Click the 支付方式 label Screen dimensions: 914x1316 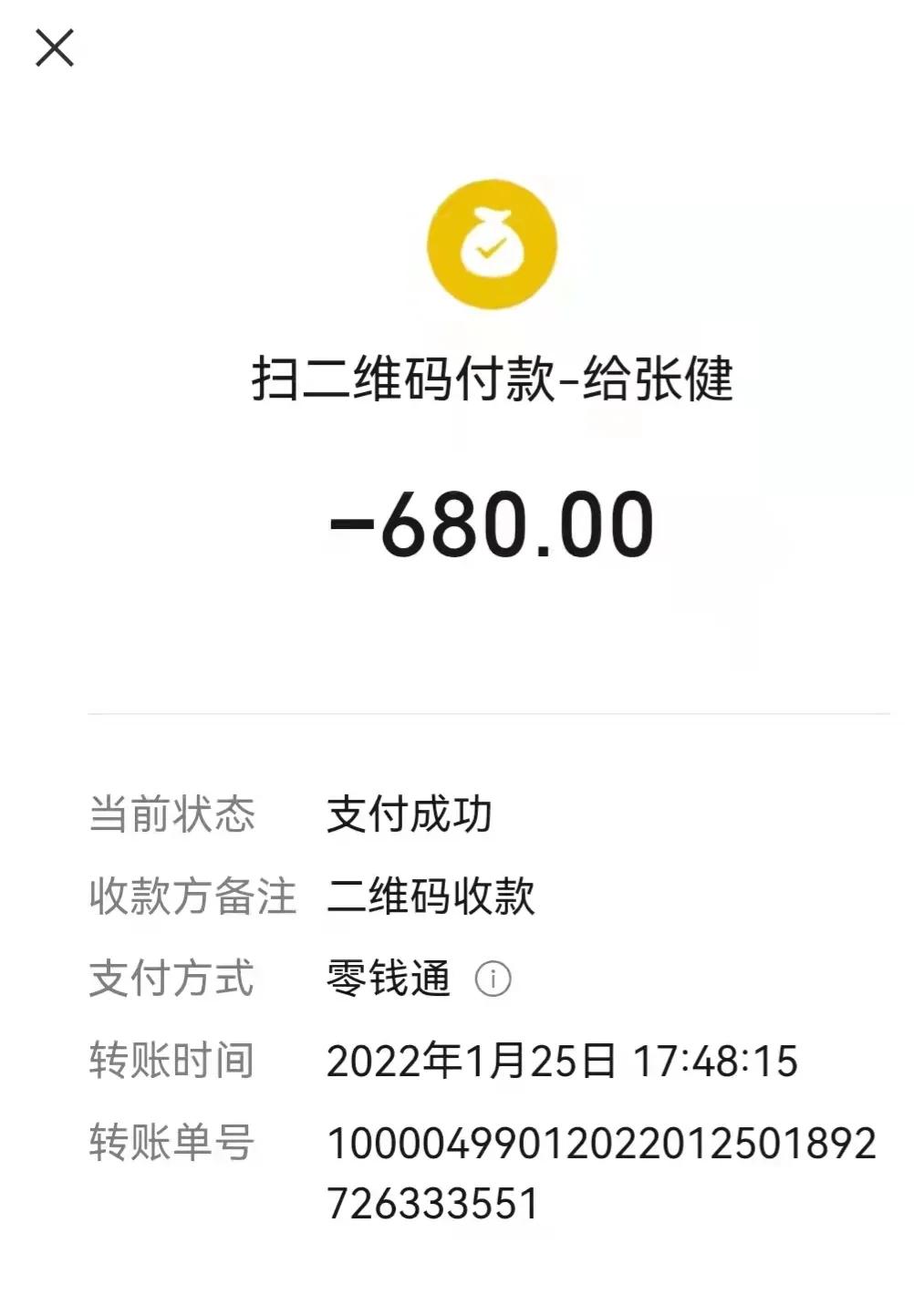[x=171, y=979]
